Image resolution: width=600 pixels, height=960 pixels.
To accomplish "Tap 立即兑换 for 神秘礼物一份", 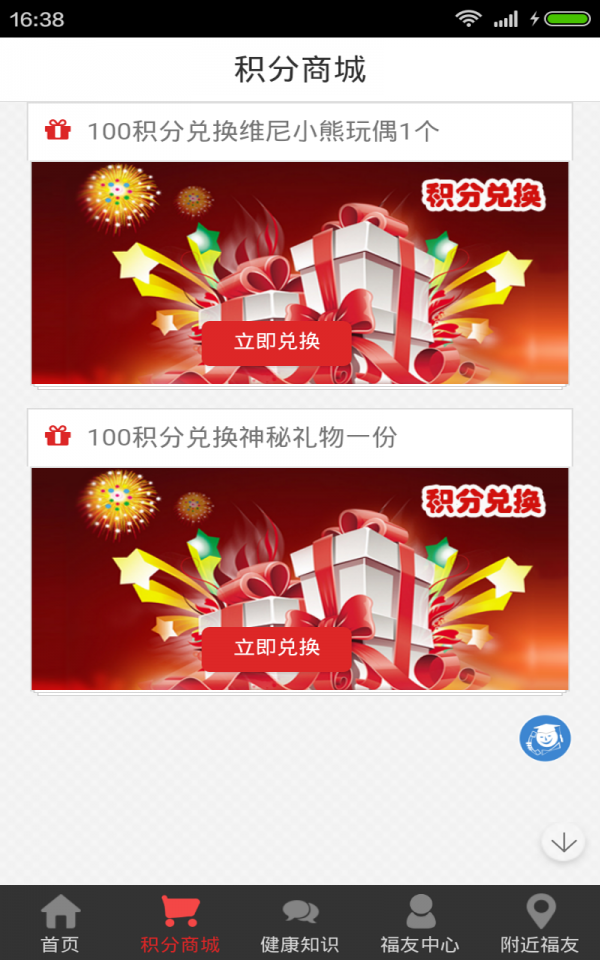I will pos(276,648).
